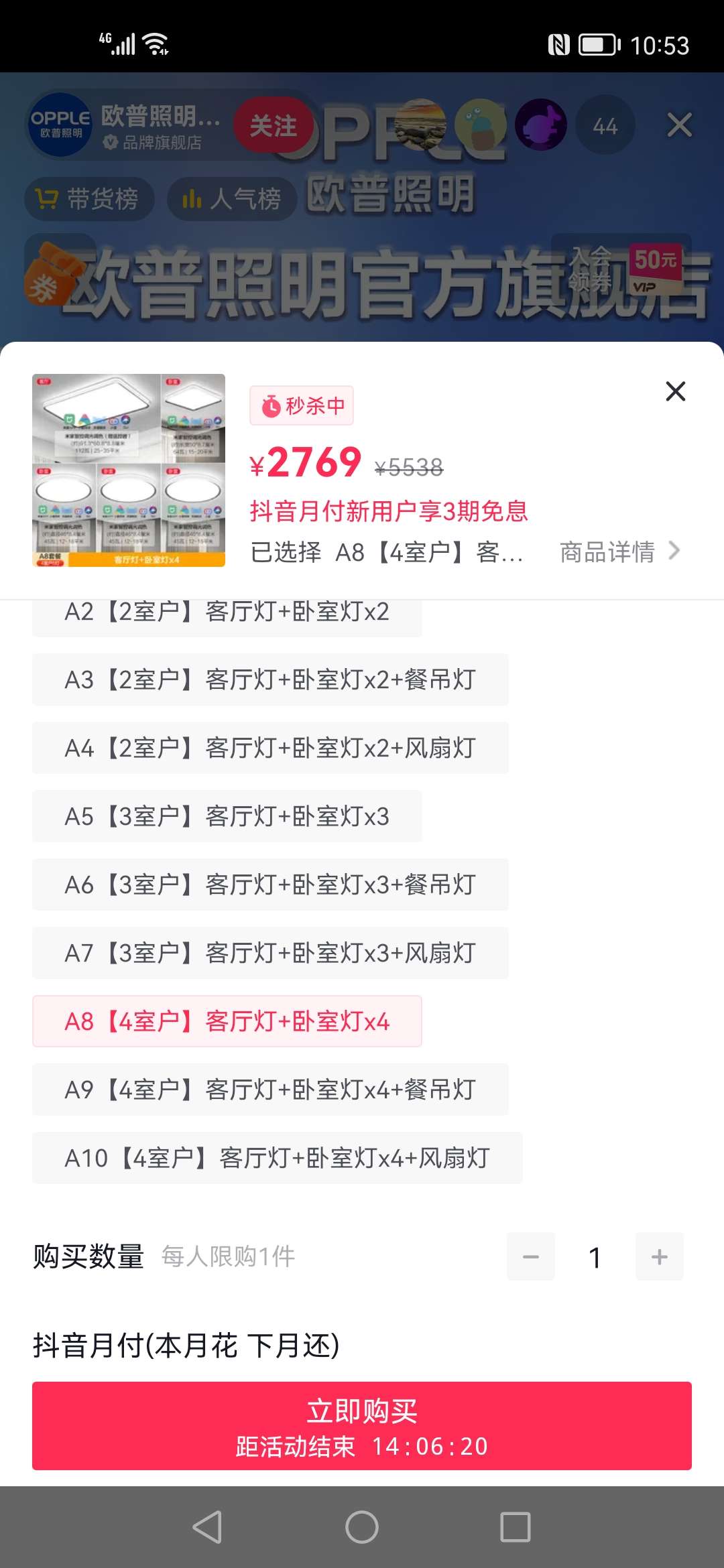Open 商品详情 product details
The image size is (724, 1568).
pos(619,552)
